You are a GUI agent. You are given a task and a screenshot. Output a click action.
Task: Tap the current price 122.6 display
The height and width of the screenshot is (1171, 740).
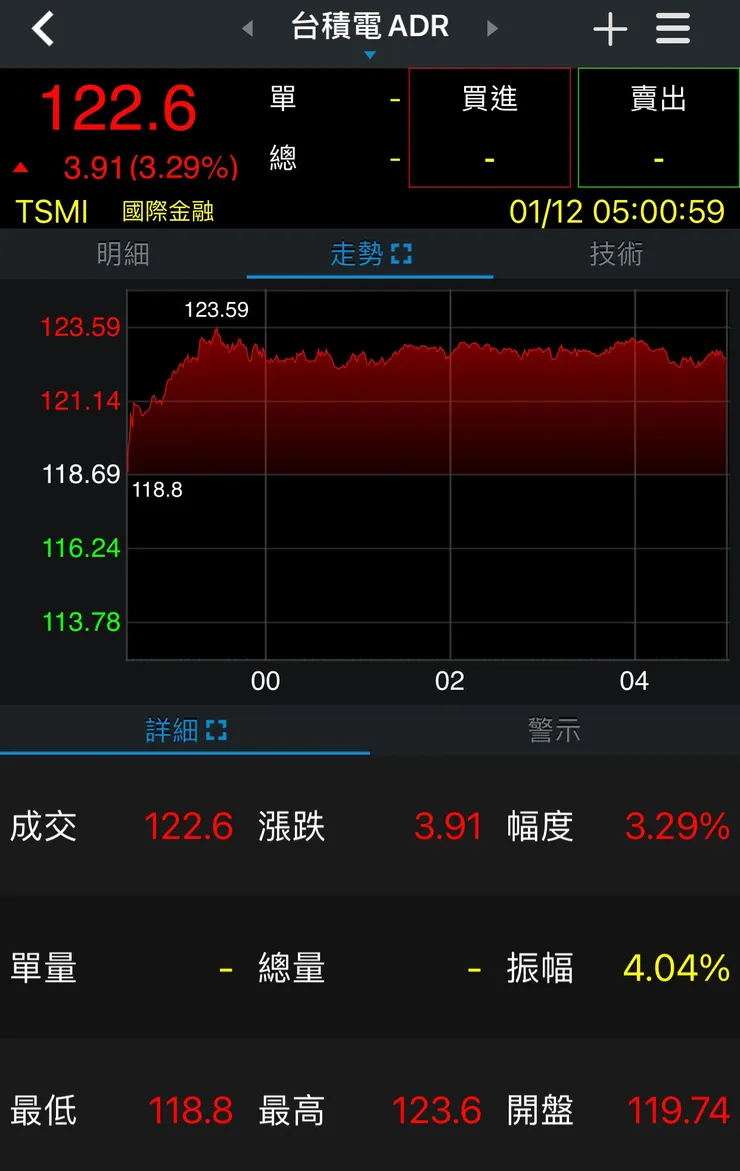119,108
